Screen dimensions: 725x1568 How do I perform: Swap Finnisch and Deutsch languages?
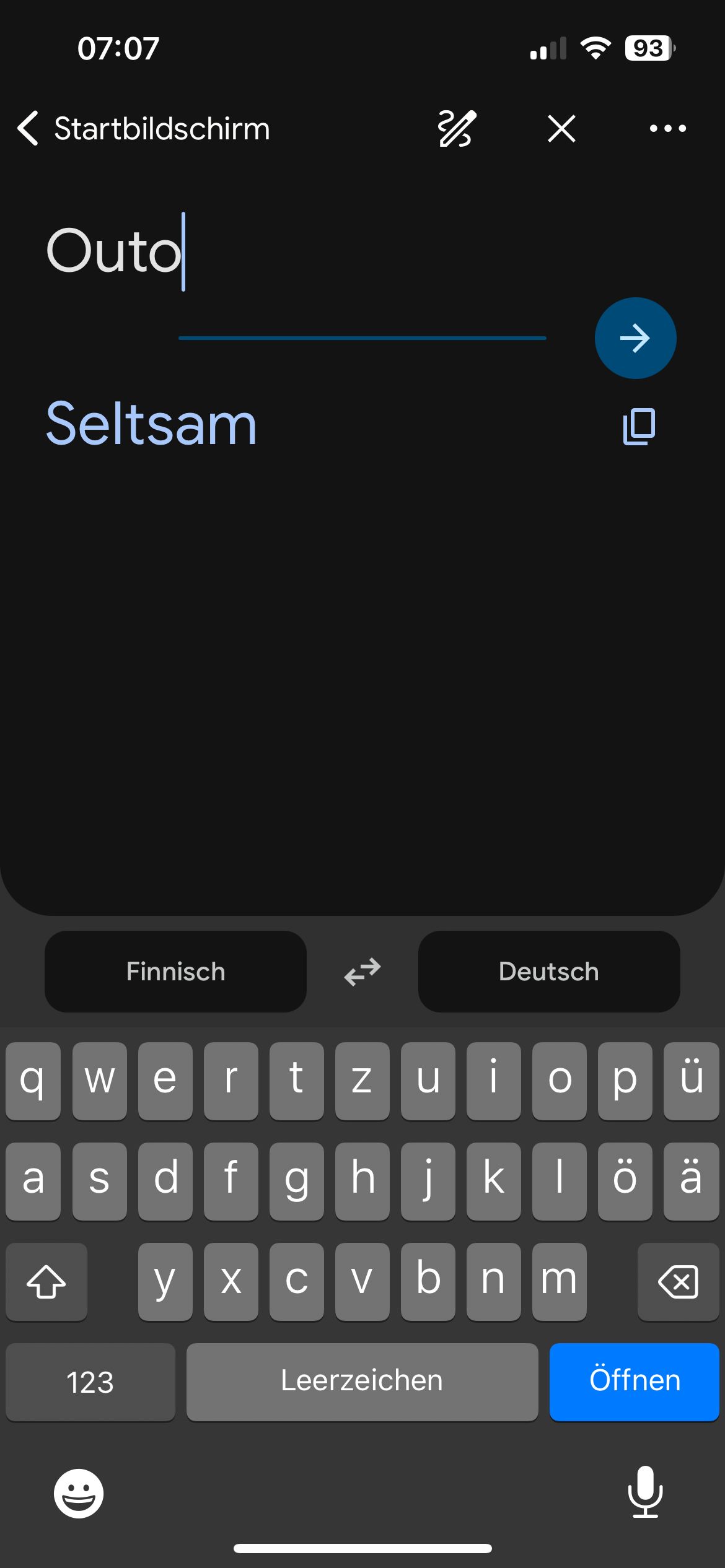pos(362,971)
